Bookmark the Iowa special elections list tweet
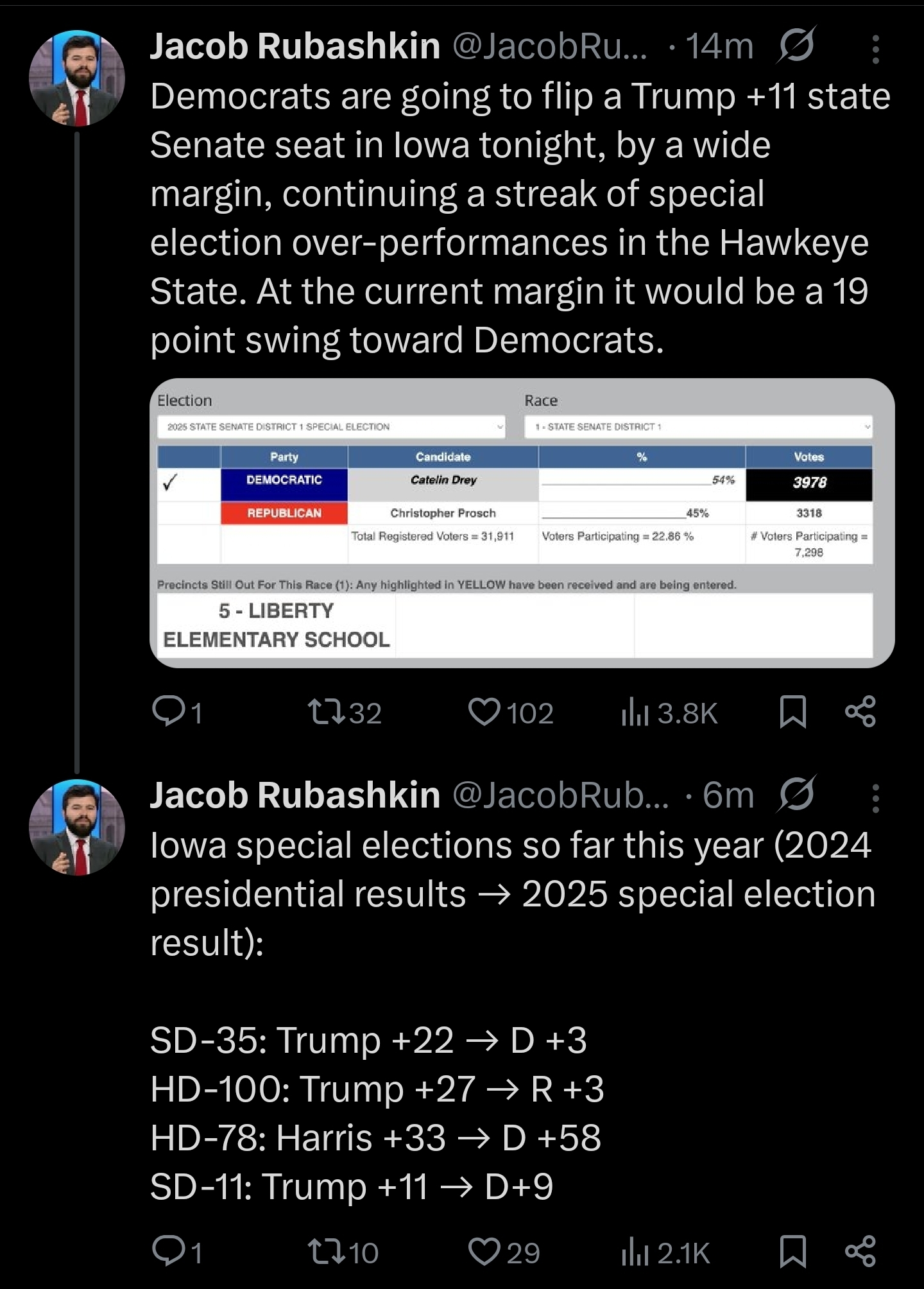Screen dimensions: 924x1289 792,1252
